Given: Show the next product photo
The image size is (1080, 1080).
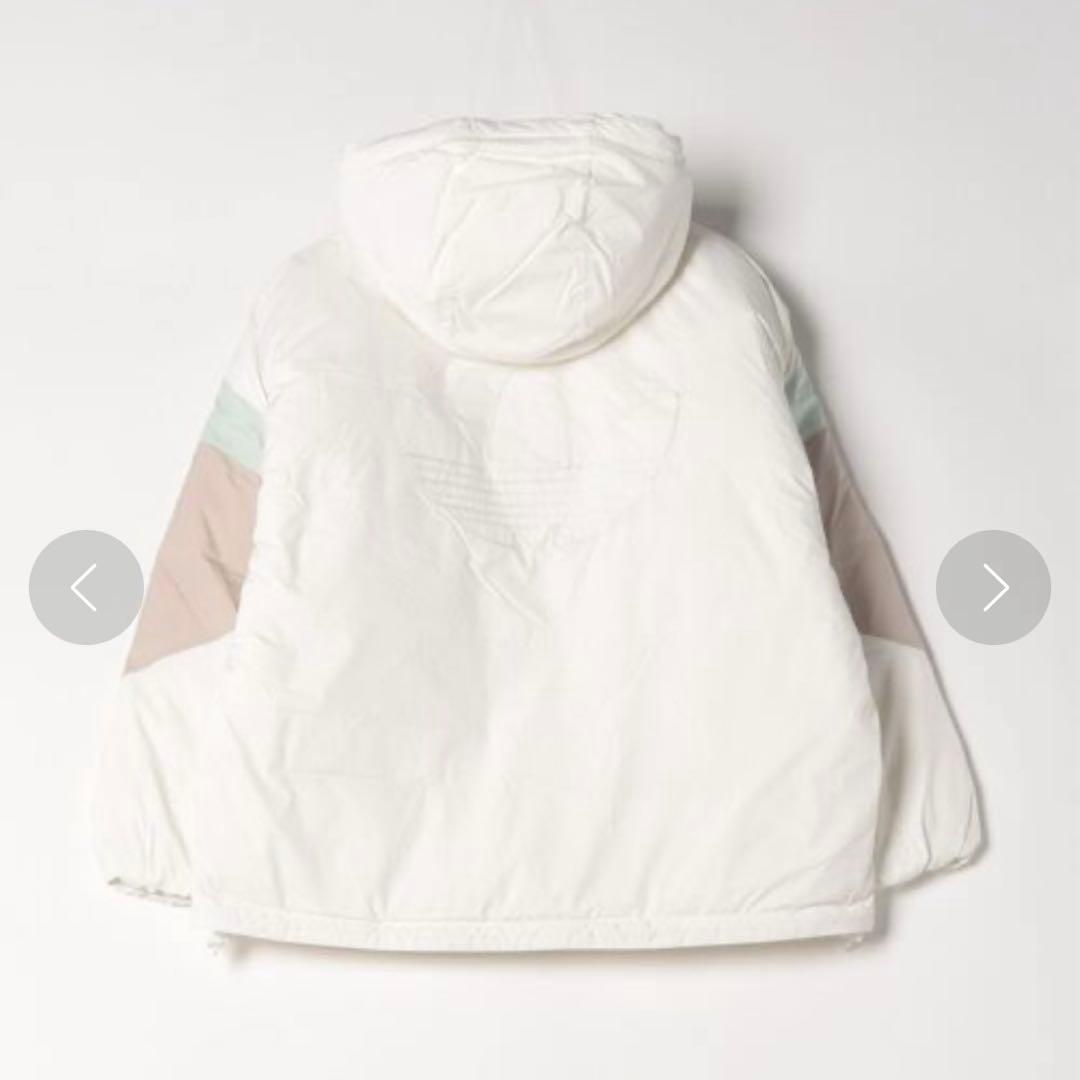Looking at the screenshot, I should (993, 587).
